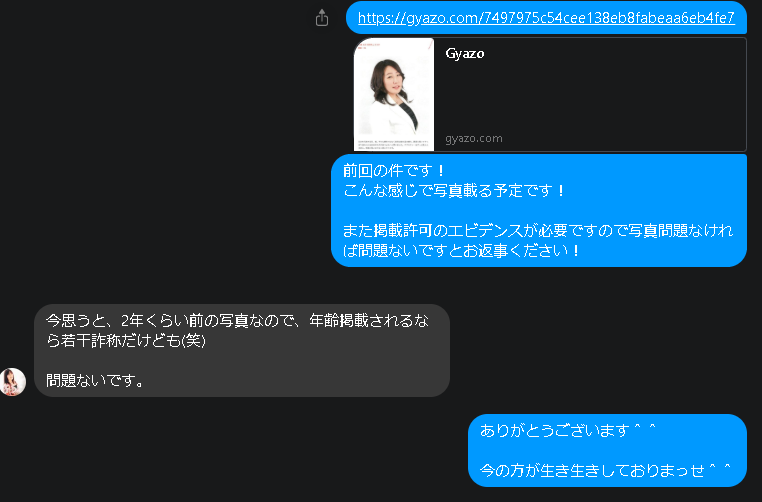Open the sender's profile avatar
The height and width of the screenshot is (502, 762).
(x=13, y=381)
